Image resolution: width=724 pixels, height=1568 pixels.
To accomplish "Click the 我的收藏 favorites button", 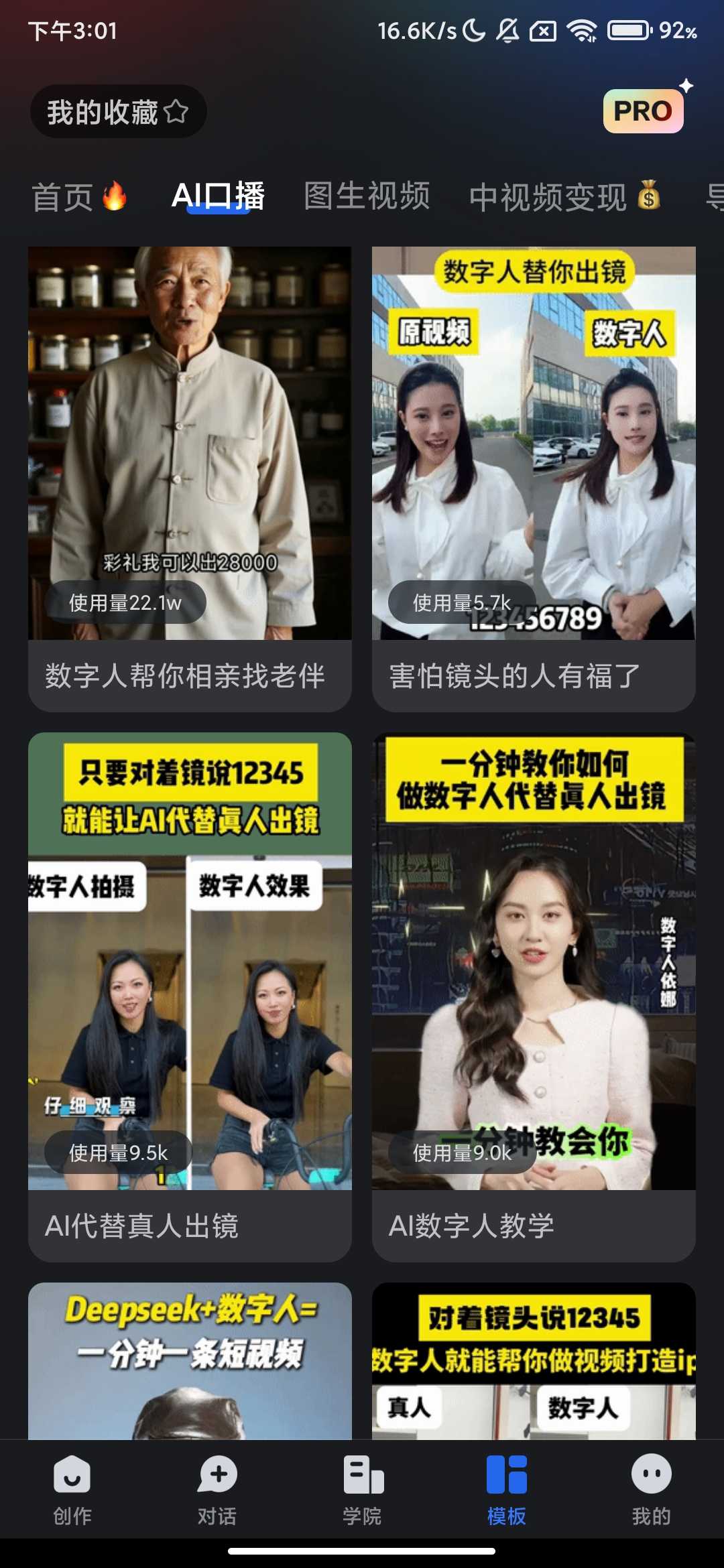I will point(117,111).
